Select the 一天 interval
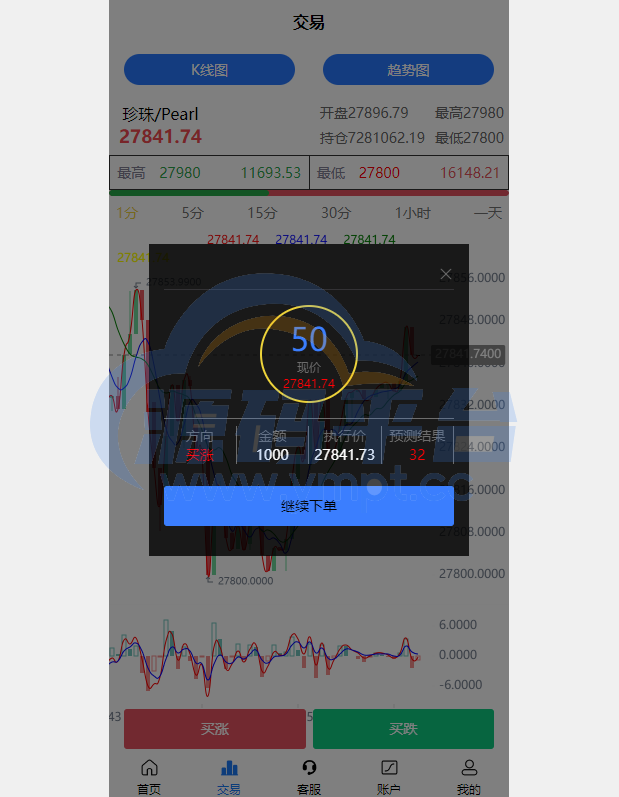 coord(487,213)
